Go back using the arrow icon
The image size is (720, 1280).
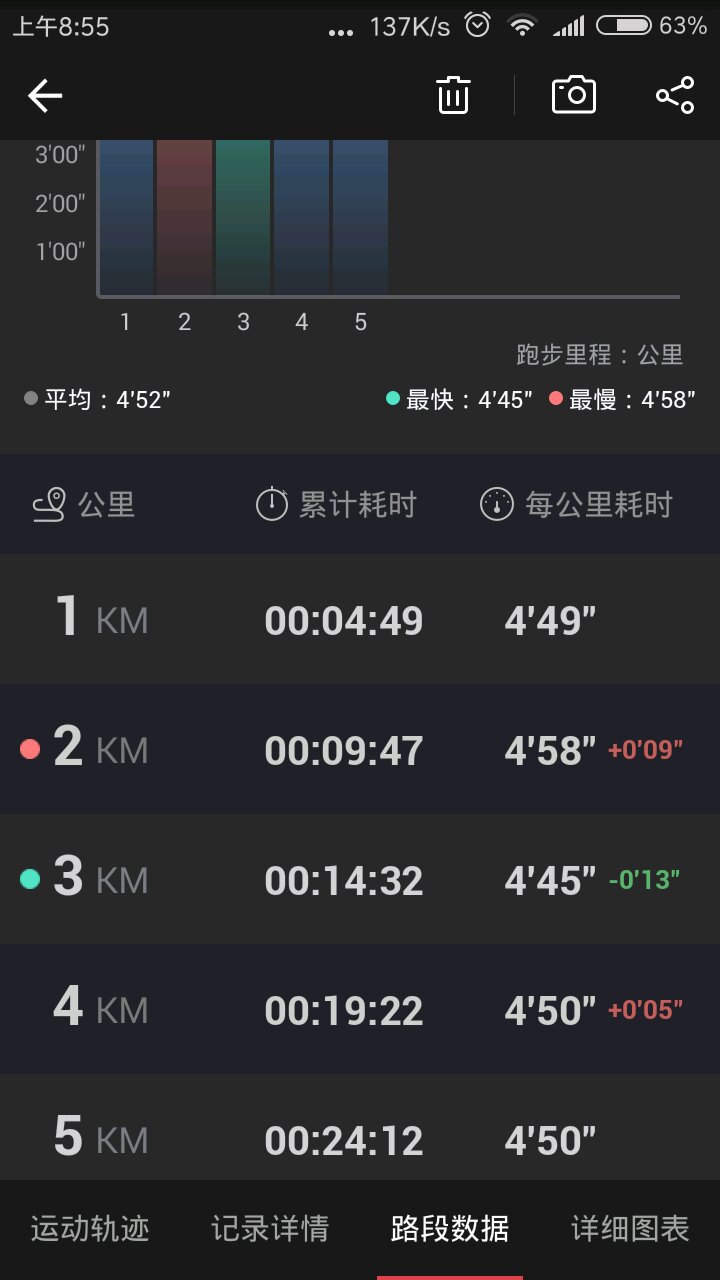[x=45, y=96]
